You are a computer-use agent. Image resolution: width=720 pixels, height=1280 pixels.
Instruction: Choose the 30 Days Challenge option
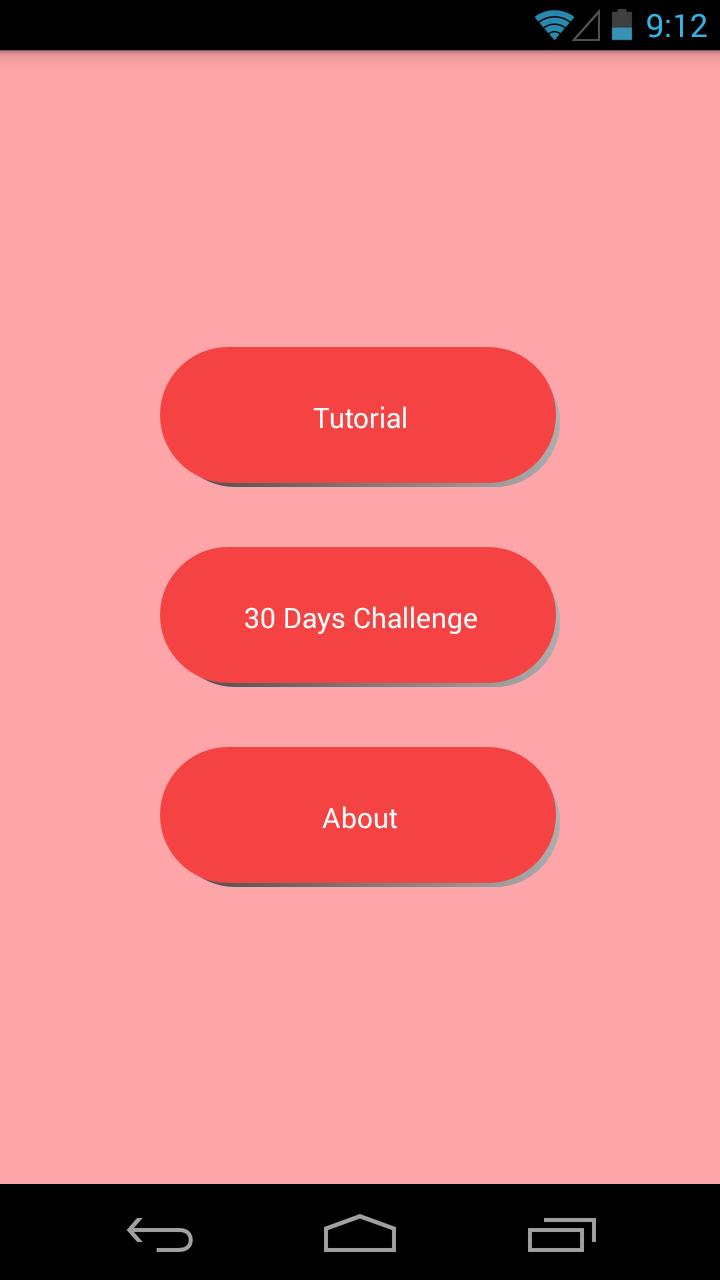358,615
